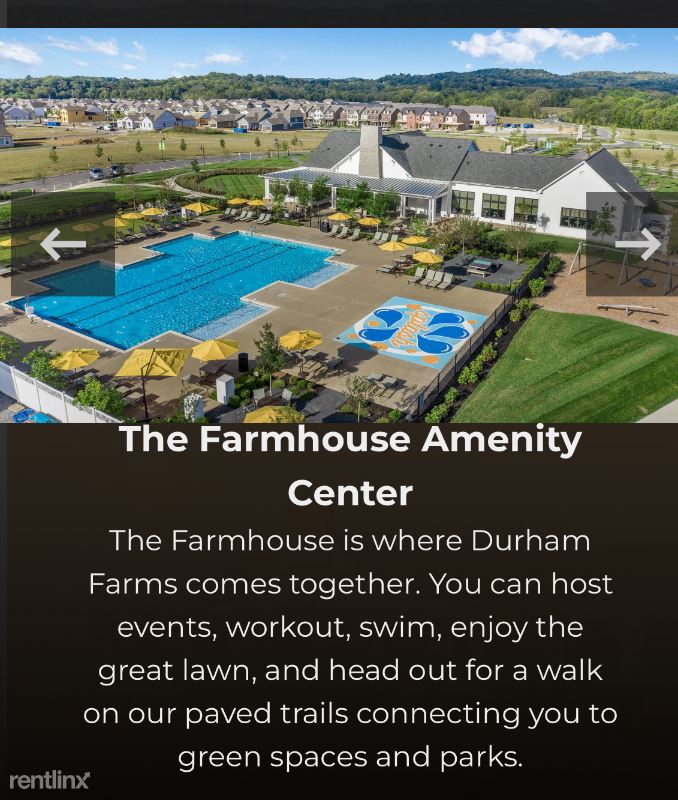Go to the previous carousel slide
Image resolution: width=678 pixels, height=800 pixels.
62,244
